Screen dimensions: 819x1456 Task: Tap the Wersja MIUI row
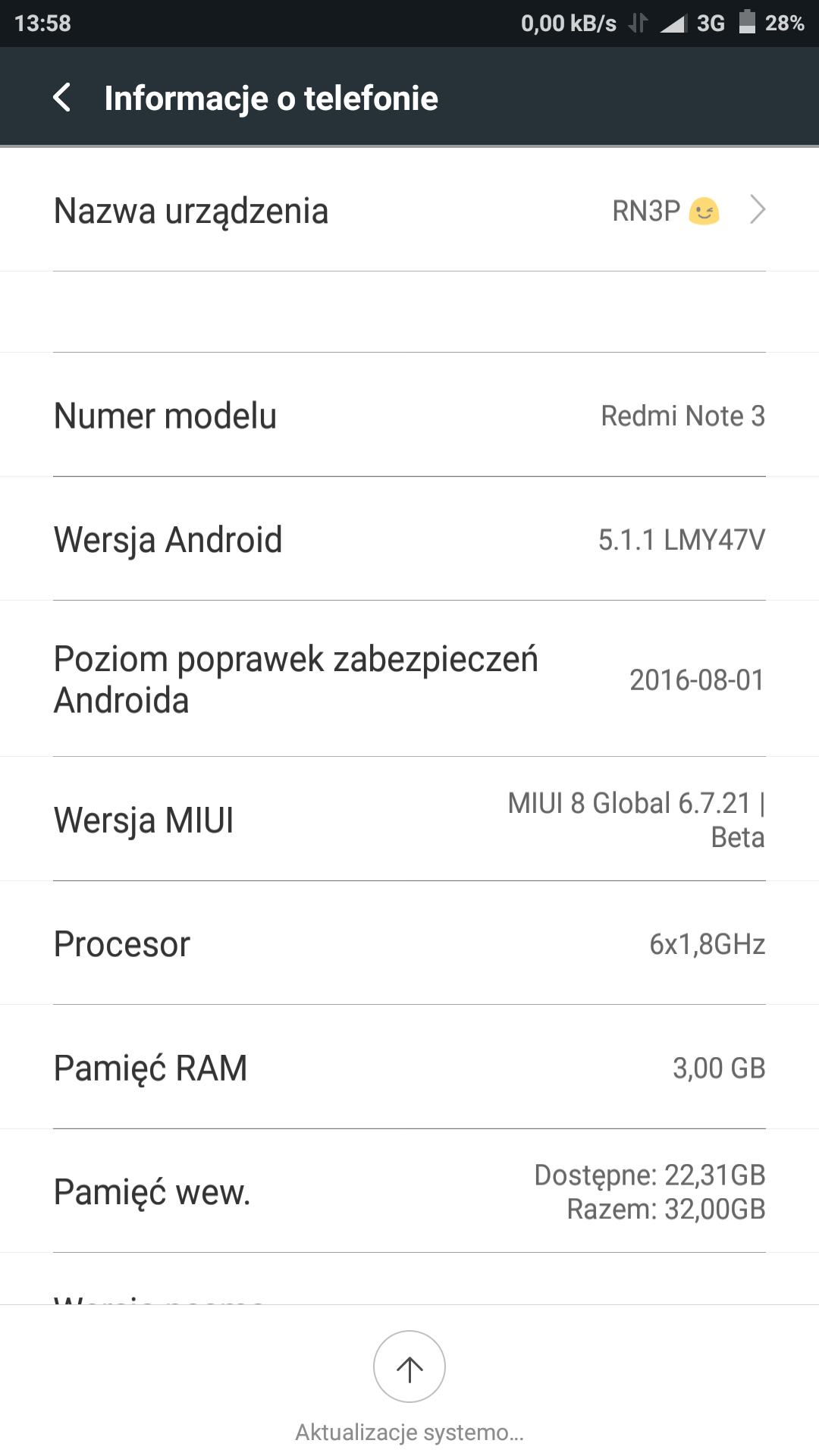[409, 820]
